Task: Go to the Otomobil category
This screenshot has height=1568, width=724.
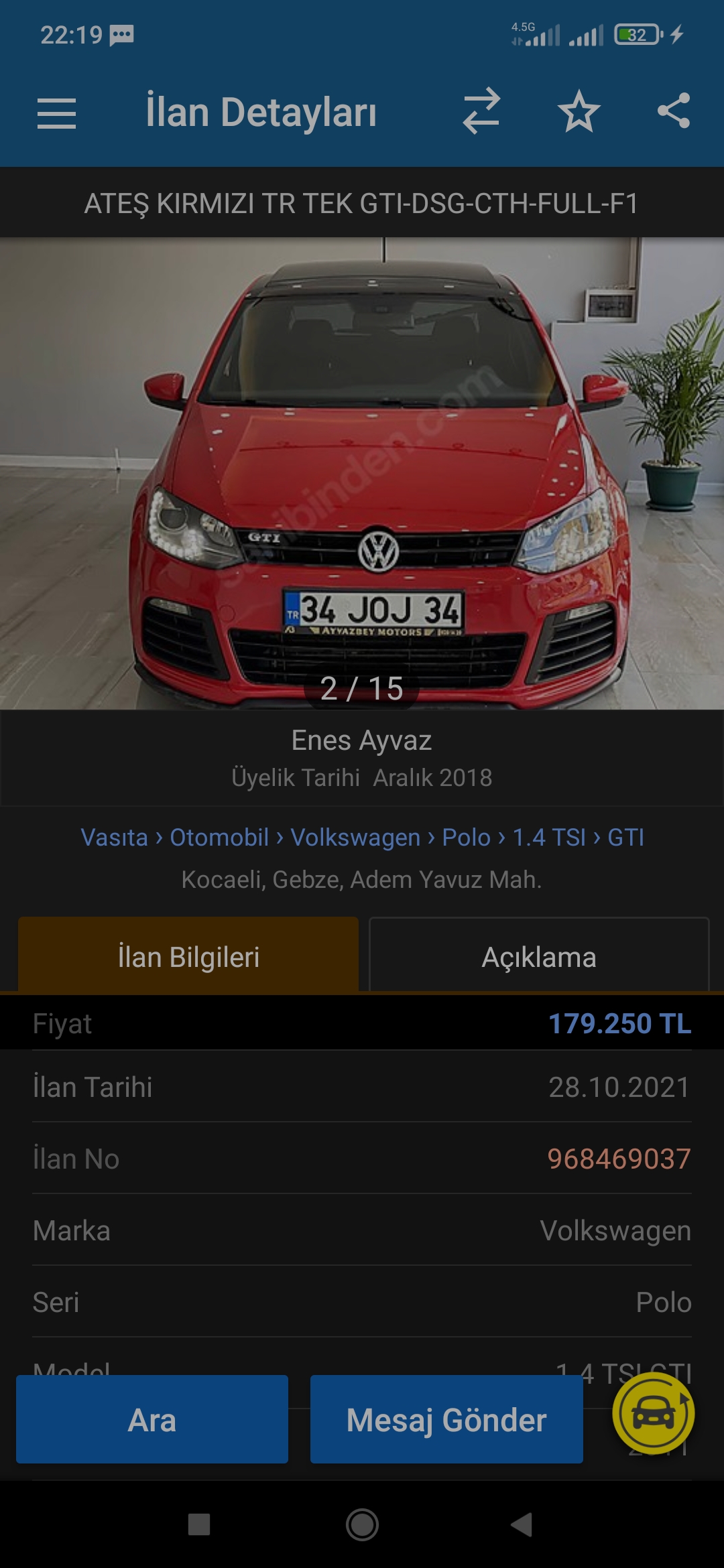Action: (219, 837)
